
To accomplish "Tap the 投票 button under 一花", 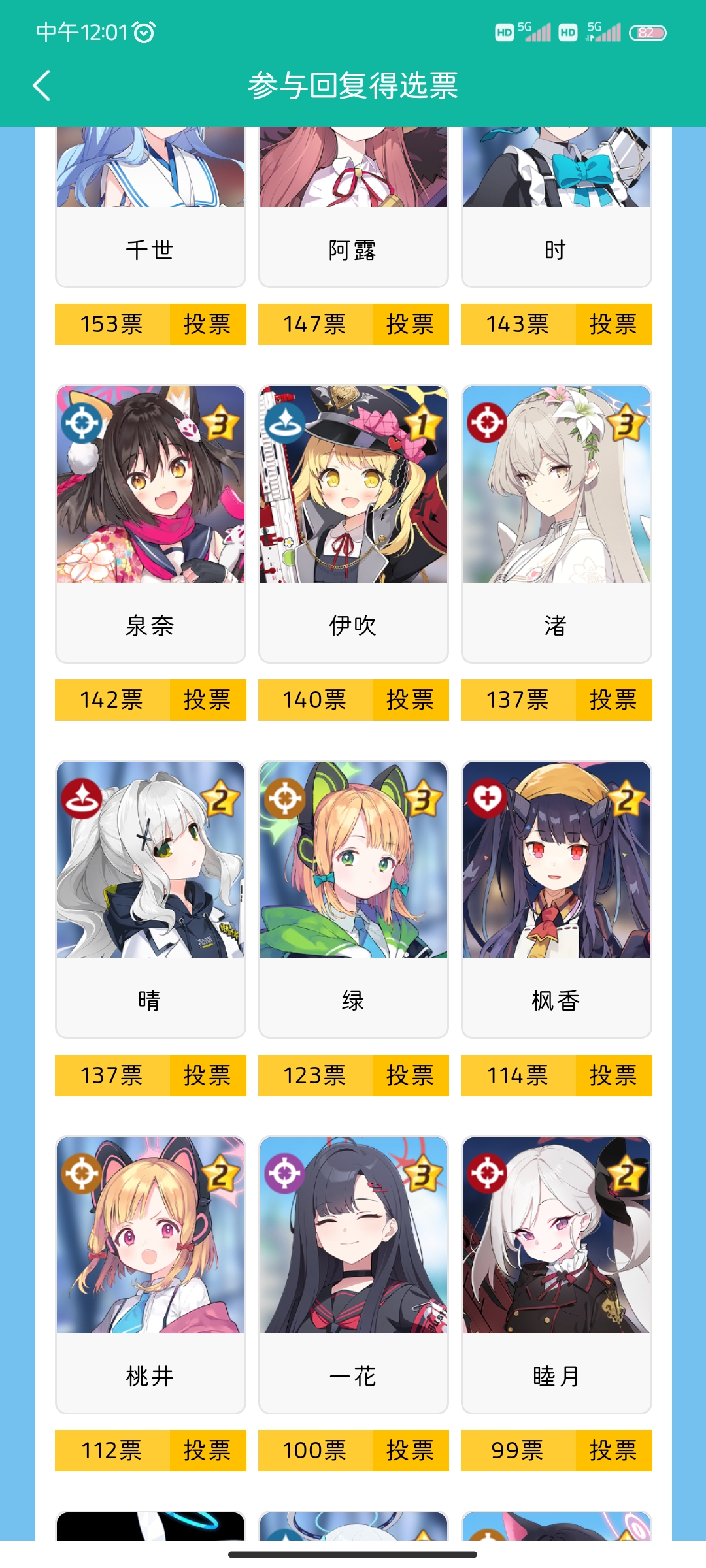I will (x=411, y=1450).
